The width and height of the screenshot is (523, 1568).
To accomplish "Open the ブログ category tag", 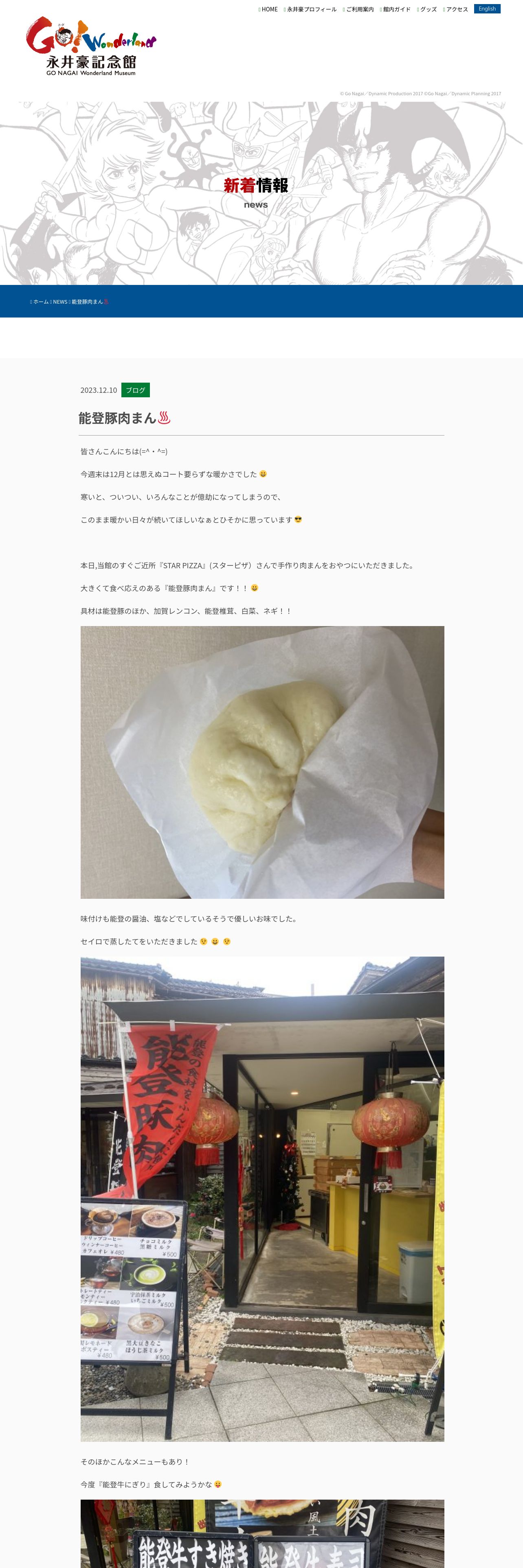I will pyautogui.click(x=135, y=390).
